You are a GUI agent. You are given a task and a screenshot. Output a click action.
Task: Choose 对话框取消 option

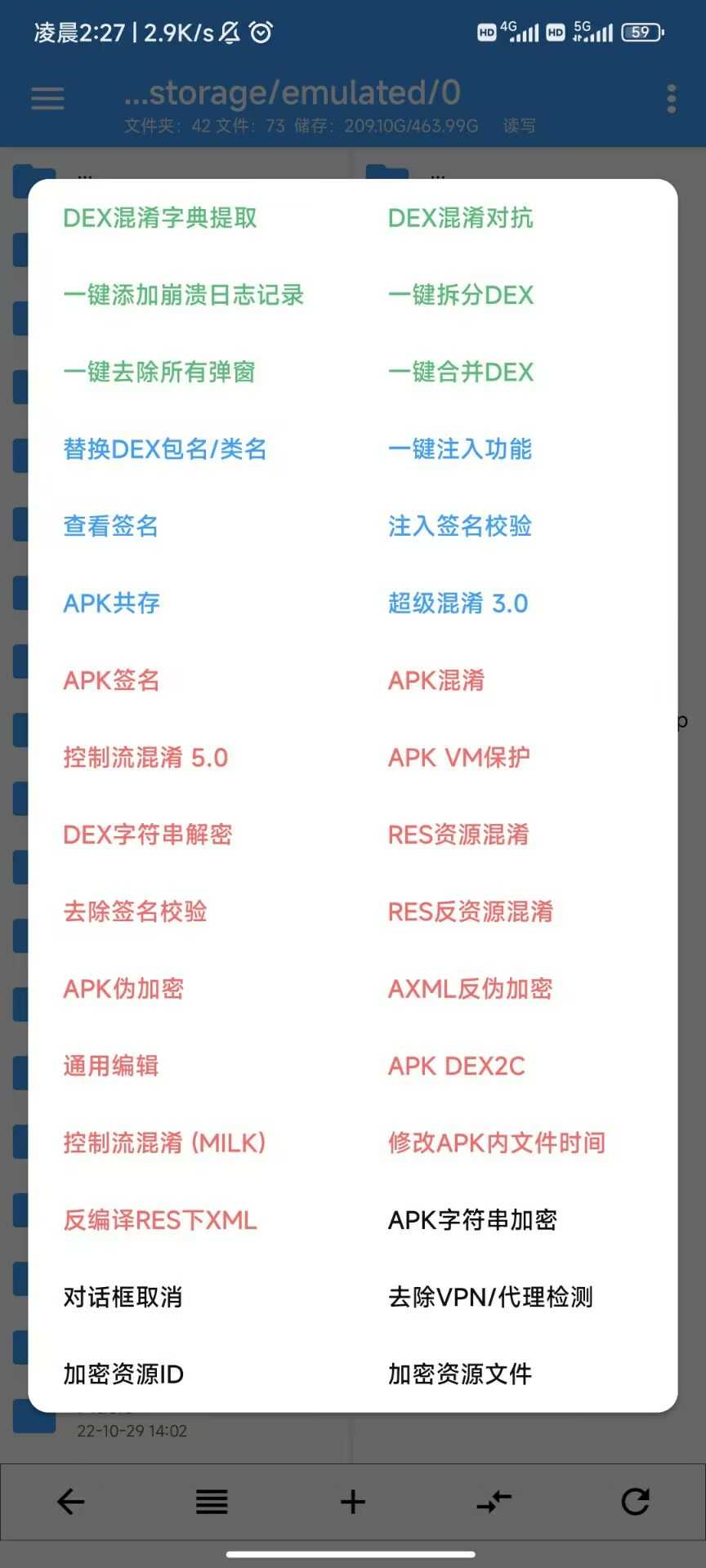coord(123,1297)
